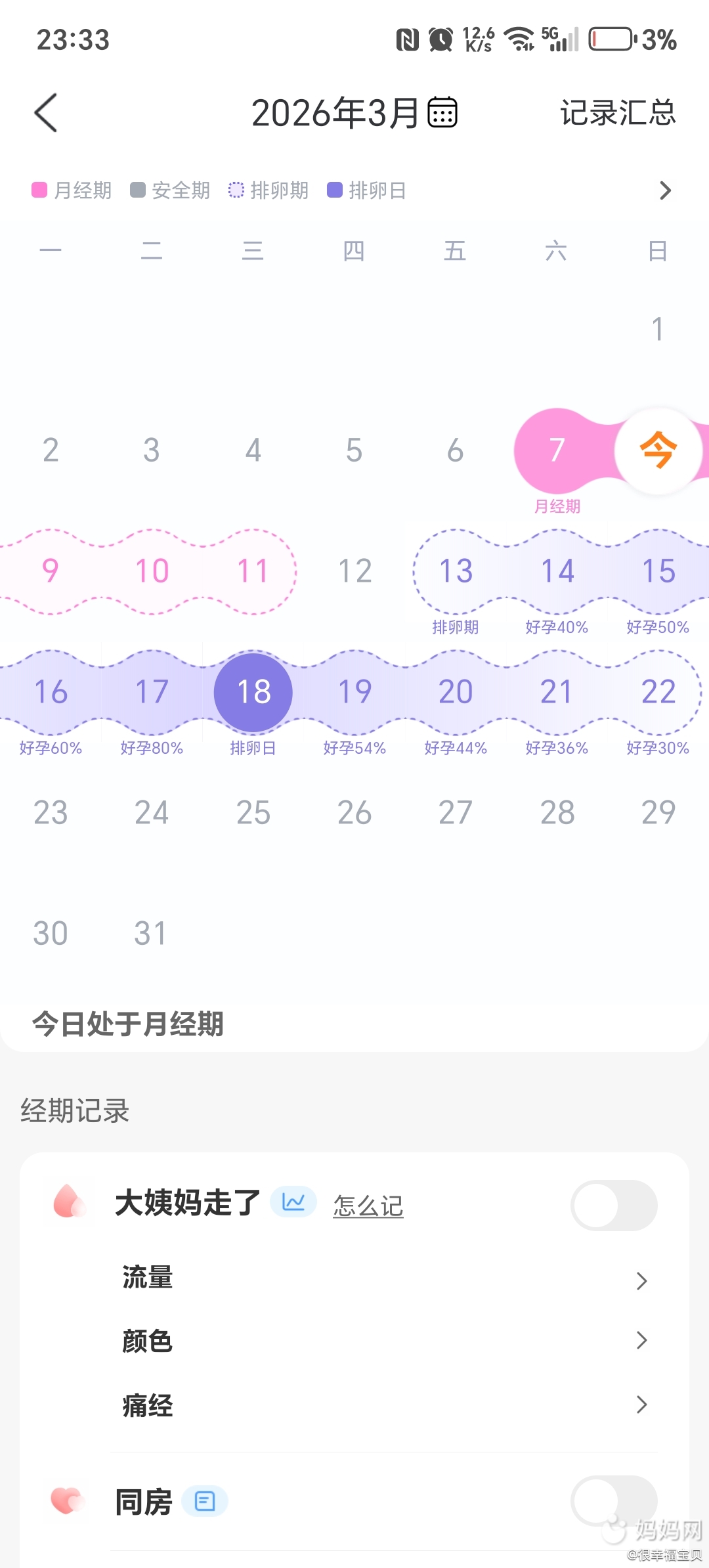Tap March 22 with 好孕30%
Image resolution: width=709 pixels, height=1568 pixels.
coord(658,692)
